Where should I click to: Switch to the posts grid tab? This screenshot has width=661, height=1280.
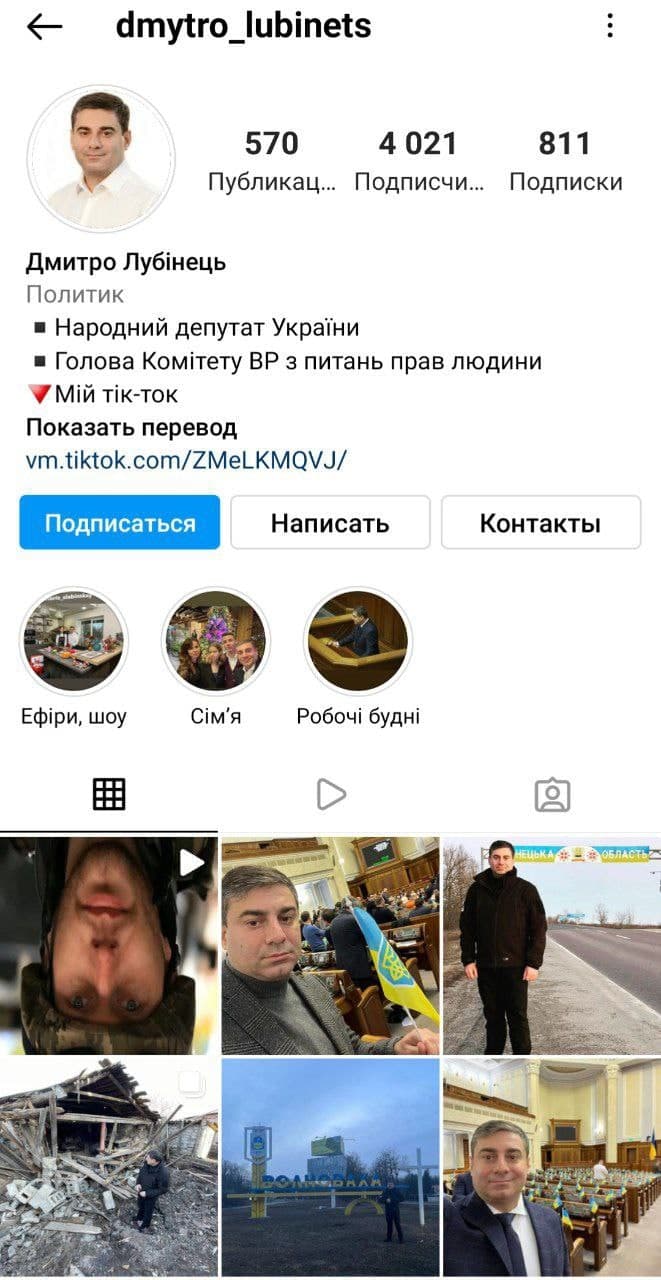(x=109, y=795)
